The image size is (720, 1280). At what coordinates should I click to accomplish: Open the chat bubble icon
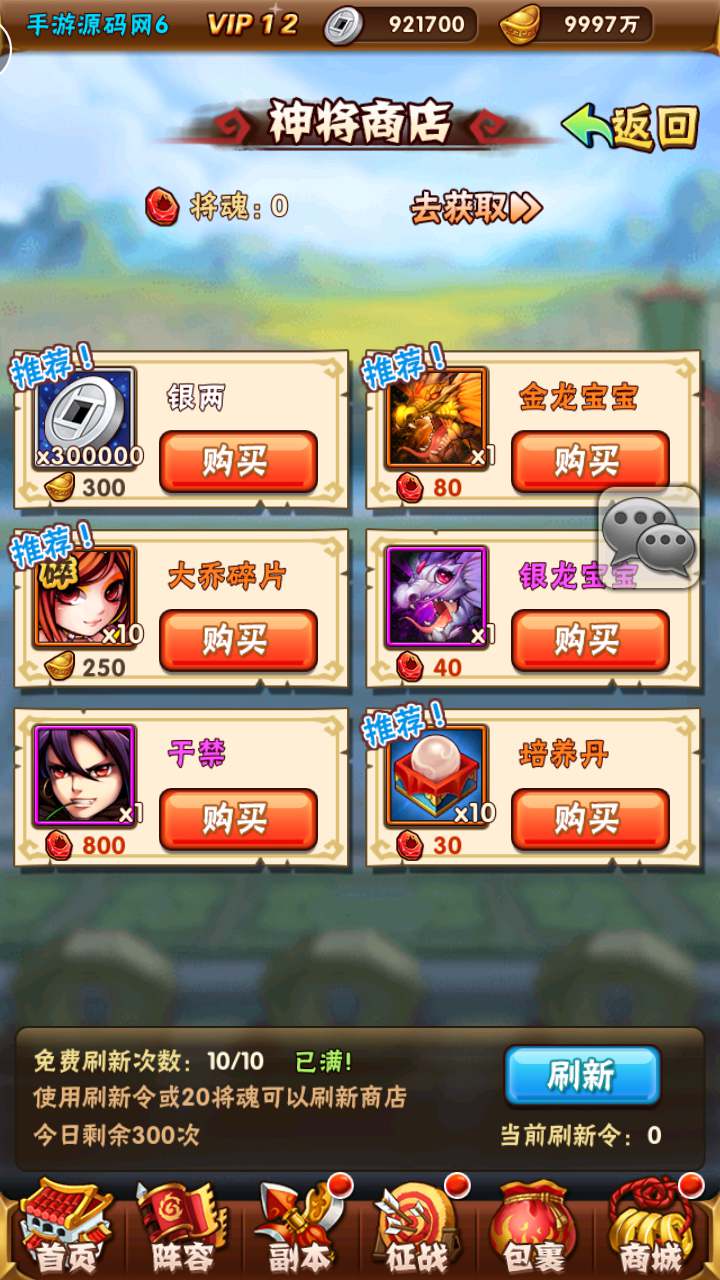[x=649, y=538]
